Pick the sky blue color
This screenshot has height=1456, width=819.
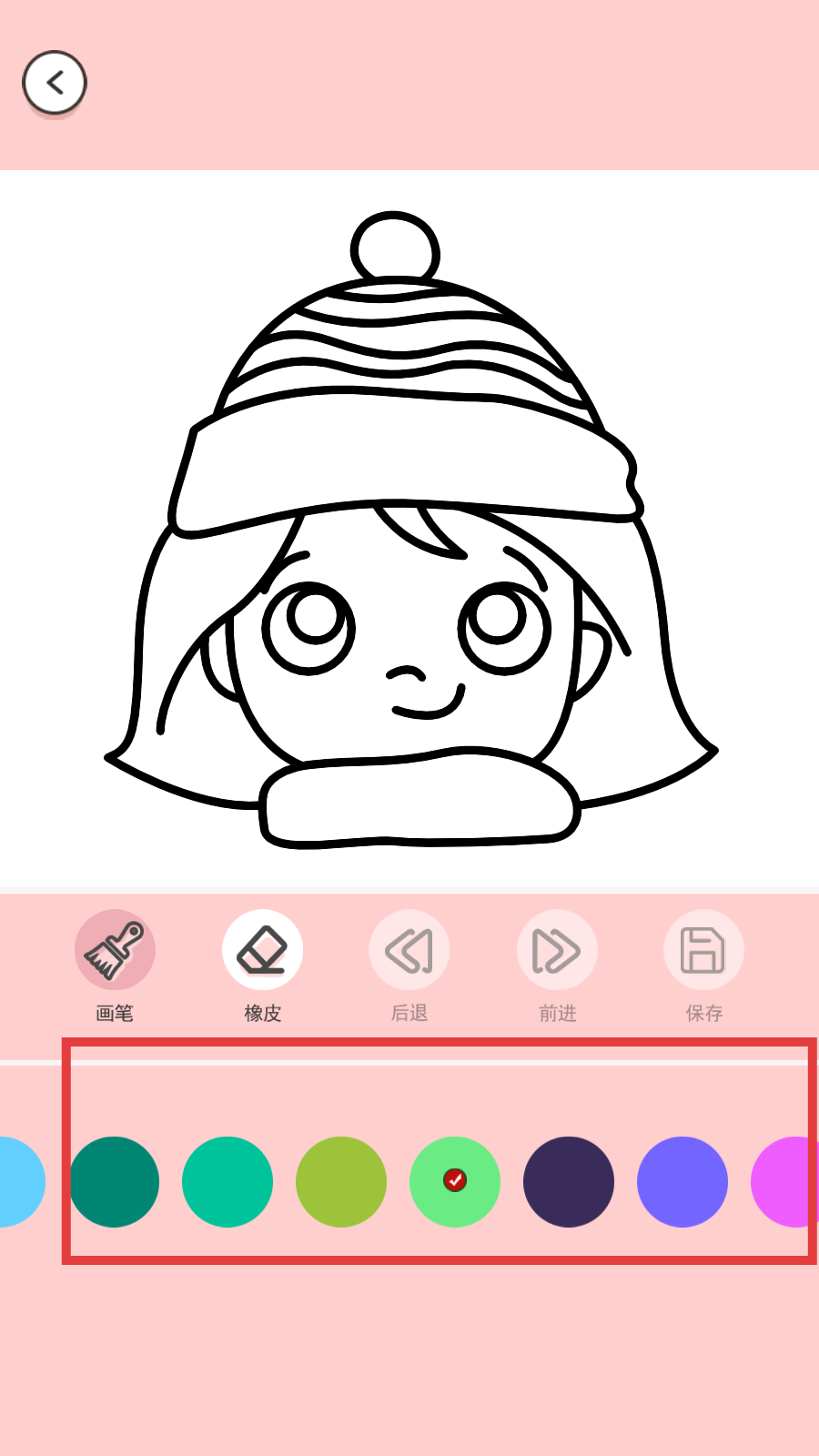coord(16,1182)
